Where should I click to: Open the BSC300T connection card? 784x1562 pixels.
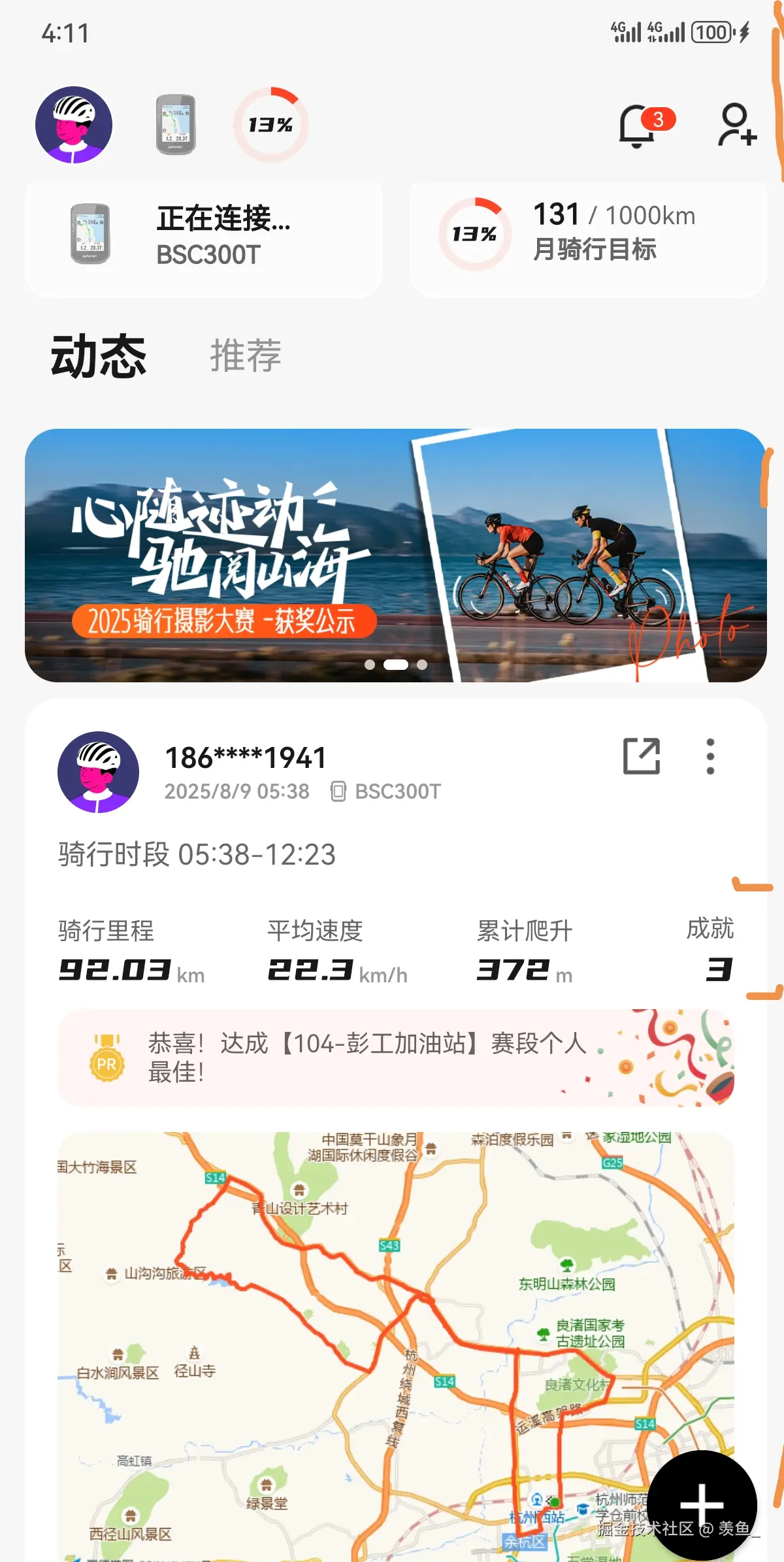coord(204,237)
